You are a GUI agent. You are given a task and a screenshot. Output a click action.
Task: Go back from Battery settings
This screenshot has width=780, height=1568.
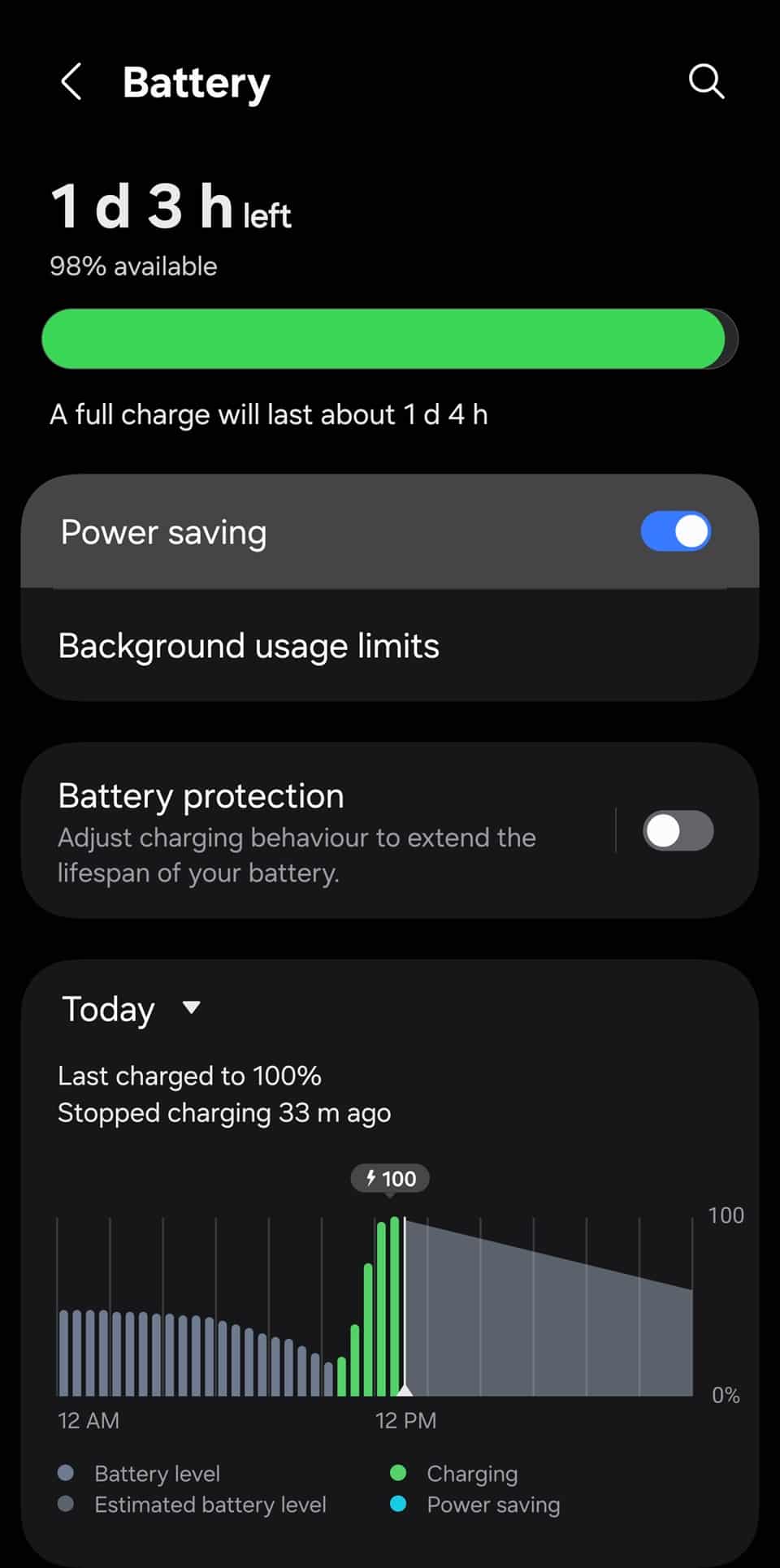[71, 82]
